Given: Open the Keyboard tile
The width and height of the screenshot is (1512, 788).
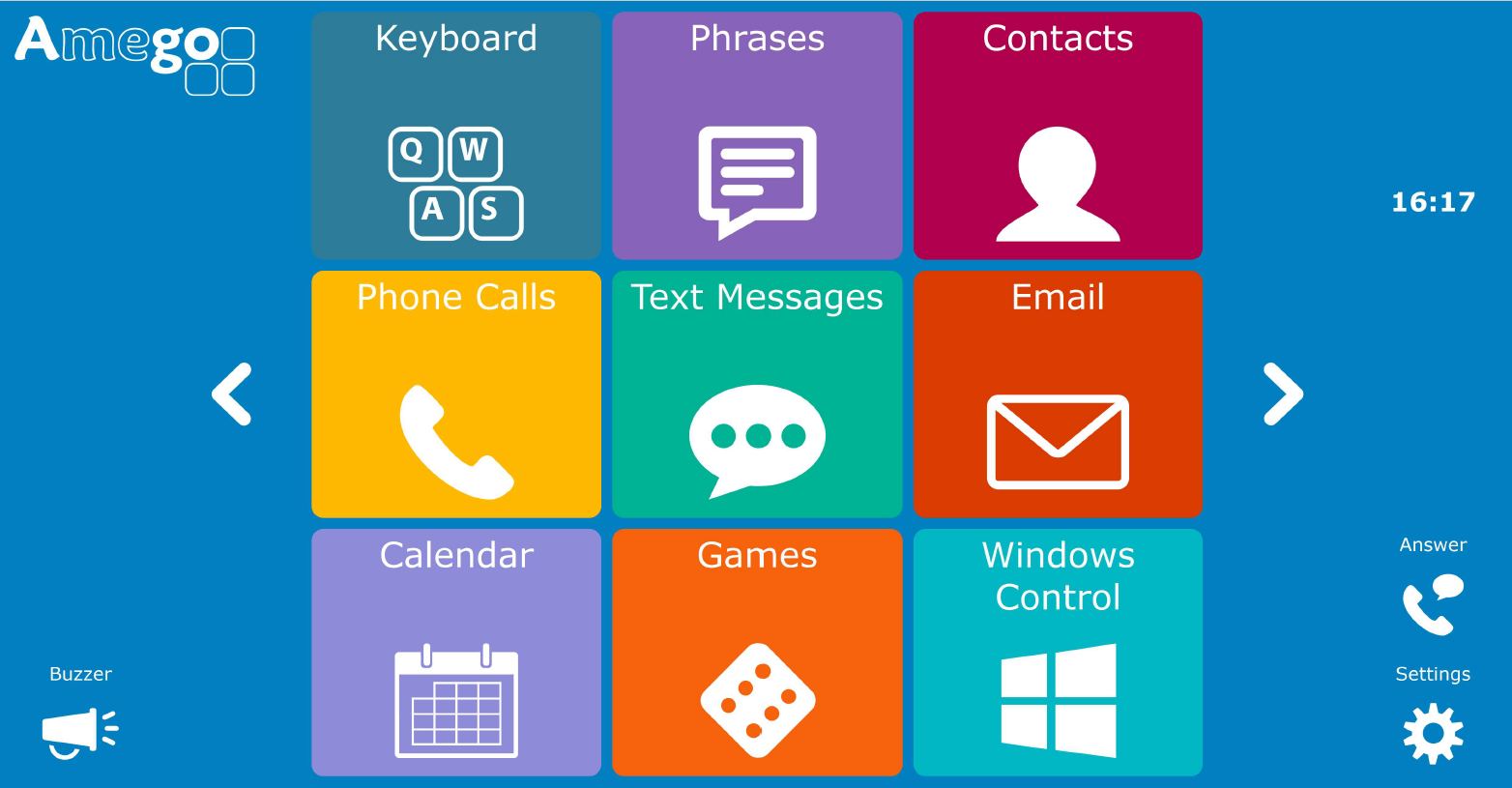Looking at the screenshot, I should click(x=456, y=135).
